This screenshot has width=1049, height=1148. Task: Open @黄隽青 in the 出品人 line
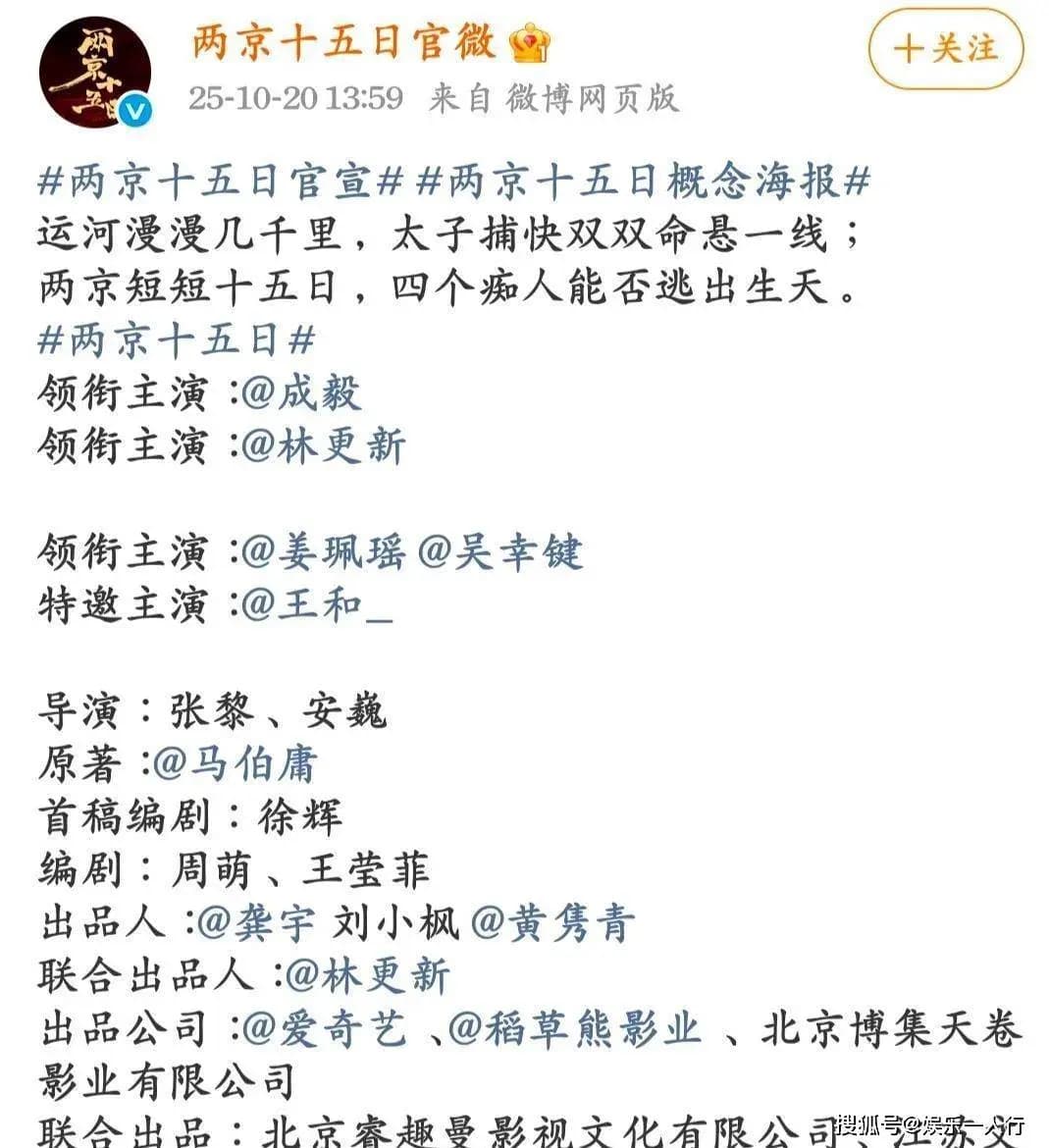556,920
